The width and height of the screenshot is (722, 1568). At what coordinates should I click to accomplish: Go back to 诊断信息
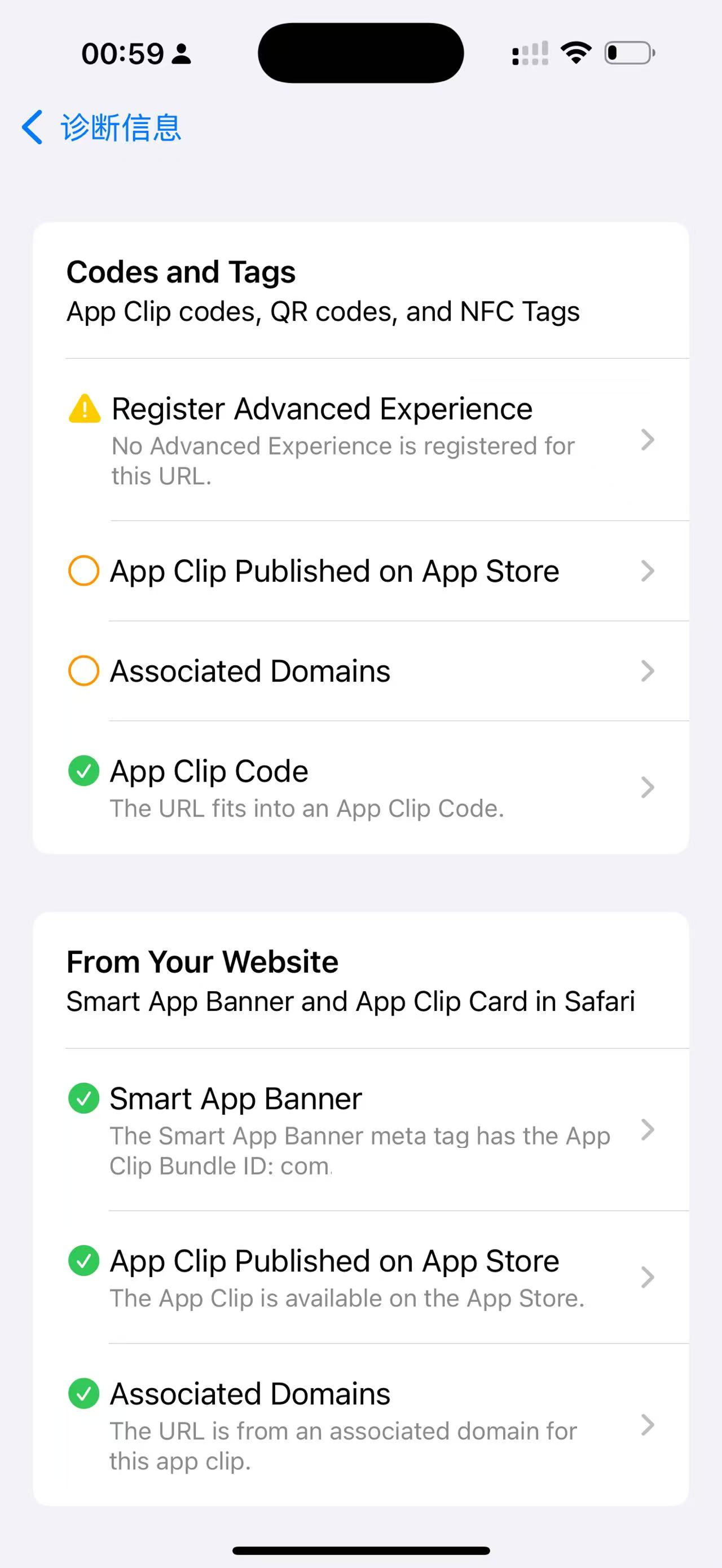[101, 127]
